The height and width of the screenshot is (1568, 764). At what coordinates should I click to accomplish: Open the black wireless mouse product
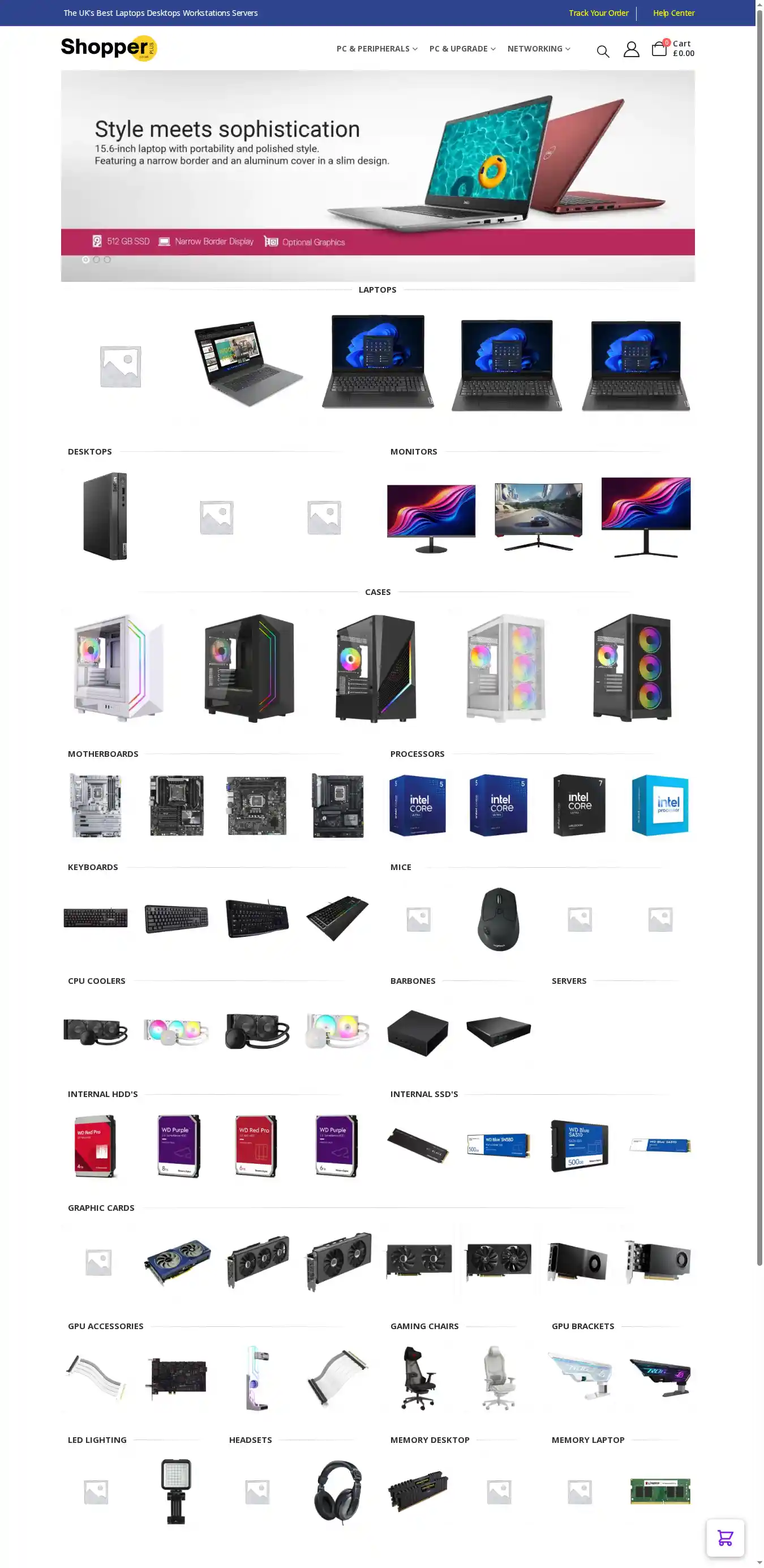click(498, 919)
